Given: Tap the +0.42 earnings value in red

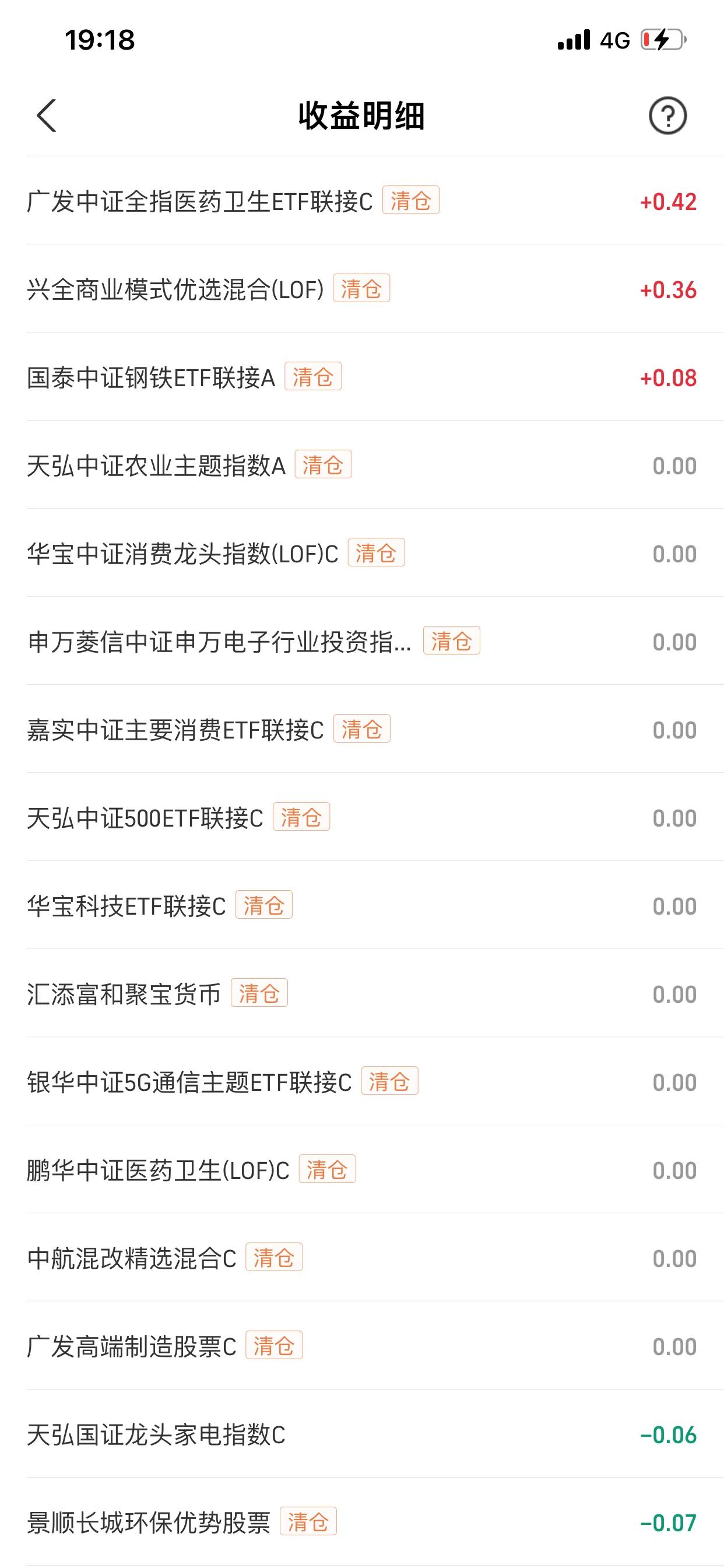Looking at the screenshot, I should pyautogui.click(x=667, y=201).
